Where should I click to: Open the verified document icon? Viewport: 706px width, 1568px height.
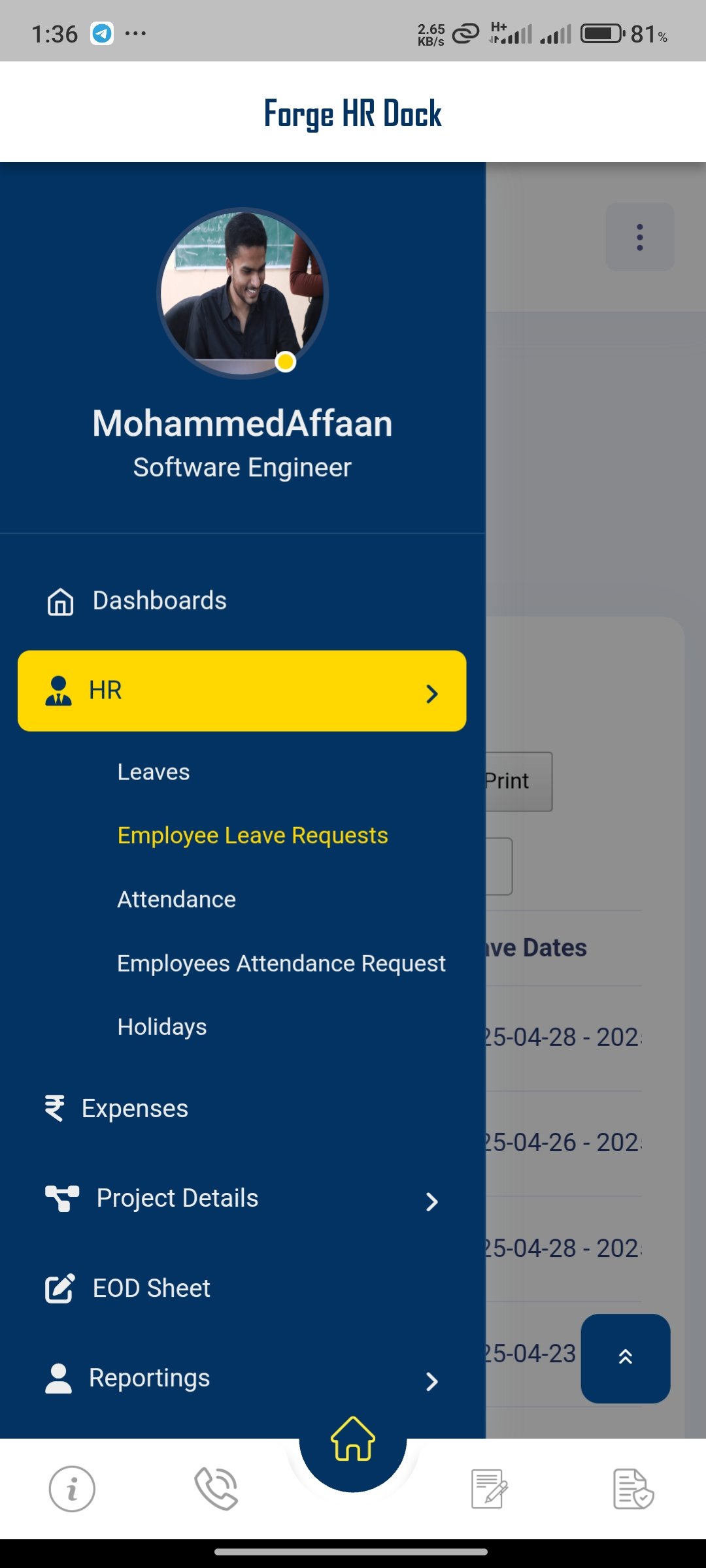pyautogui.click(x=633, y=1489)
